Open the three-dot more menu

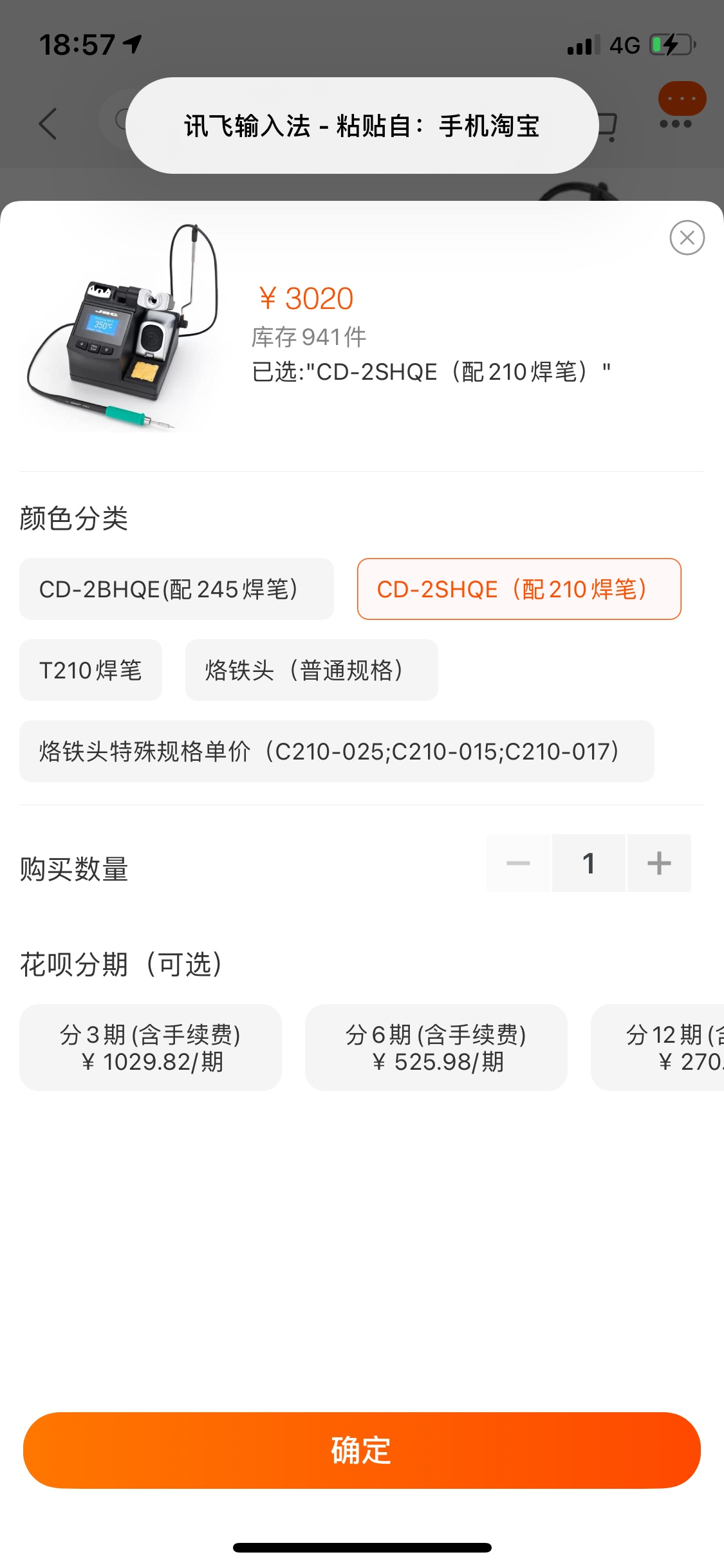[676, 124]
